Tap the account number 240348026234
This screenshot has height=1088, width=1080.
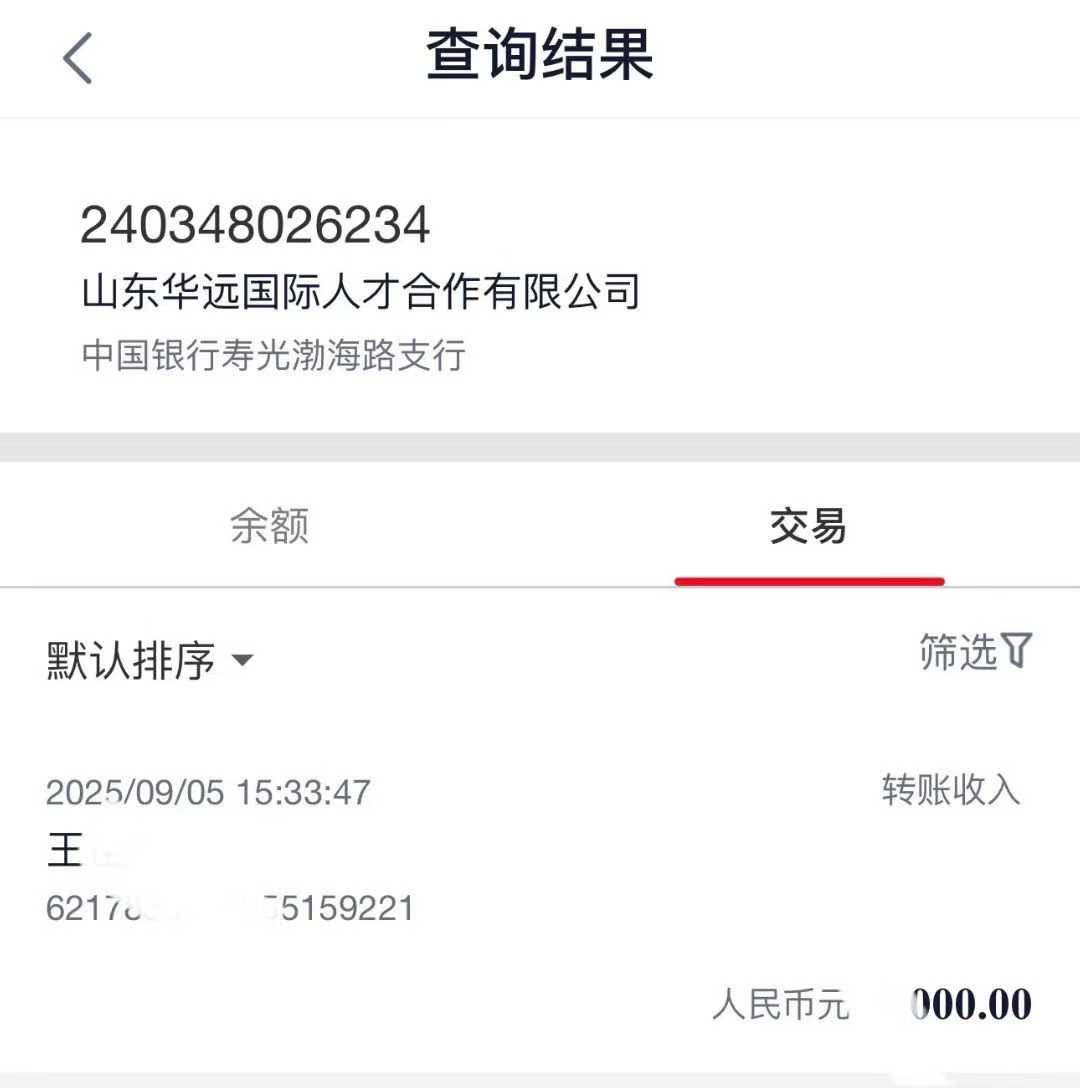click(256, 226)
